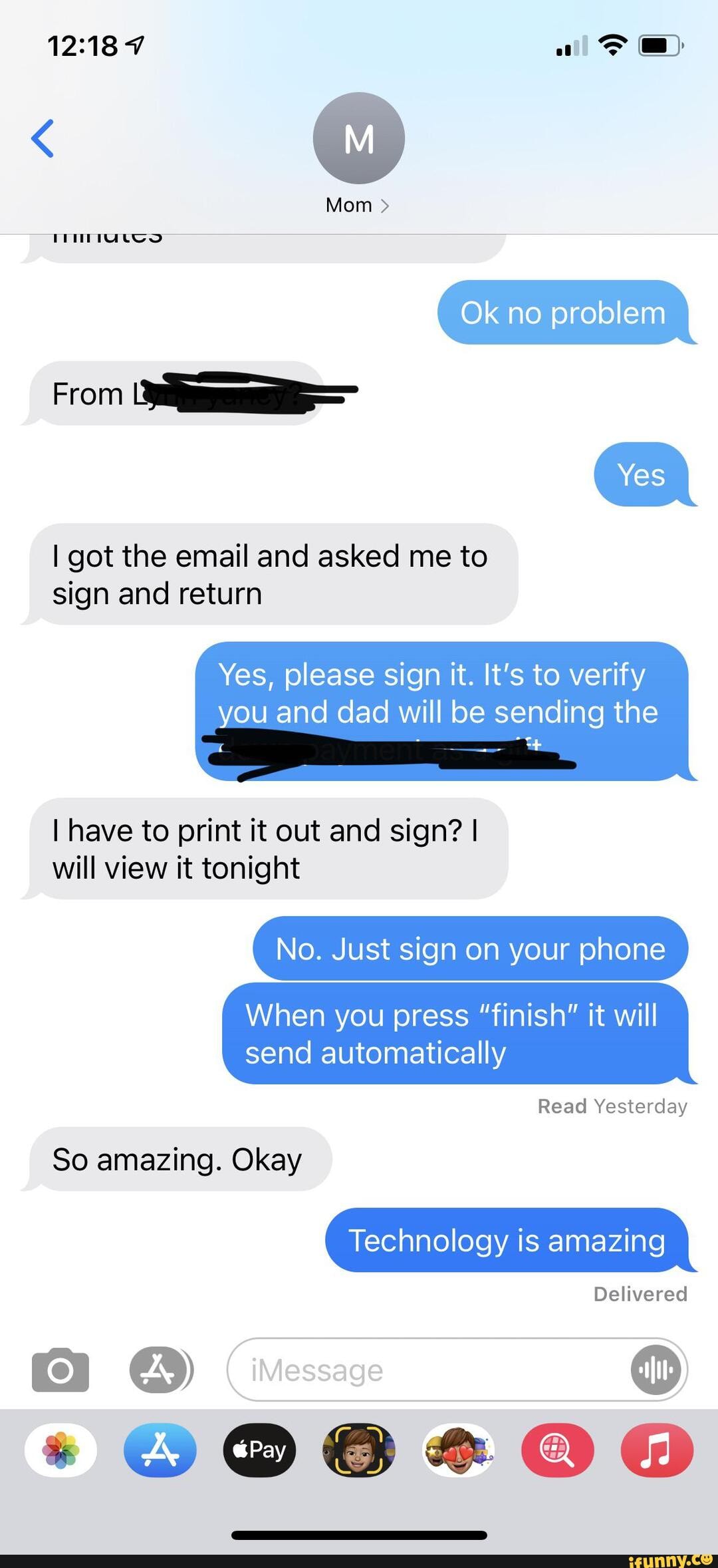Tap the voice dictation icon in message field

655,1370
